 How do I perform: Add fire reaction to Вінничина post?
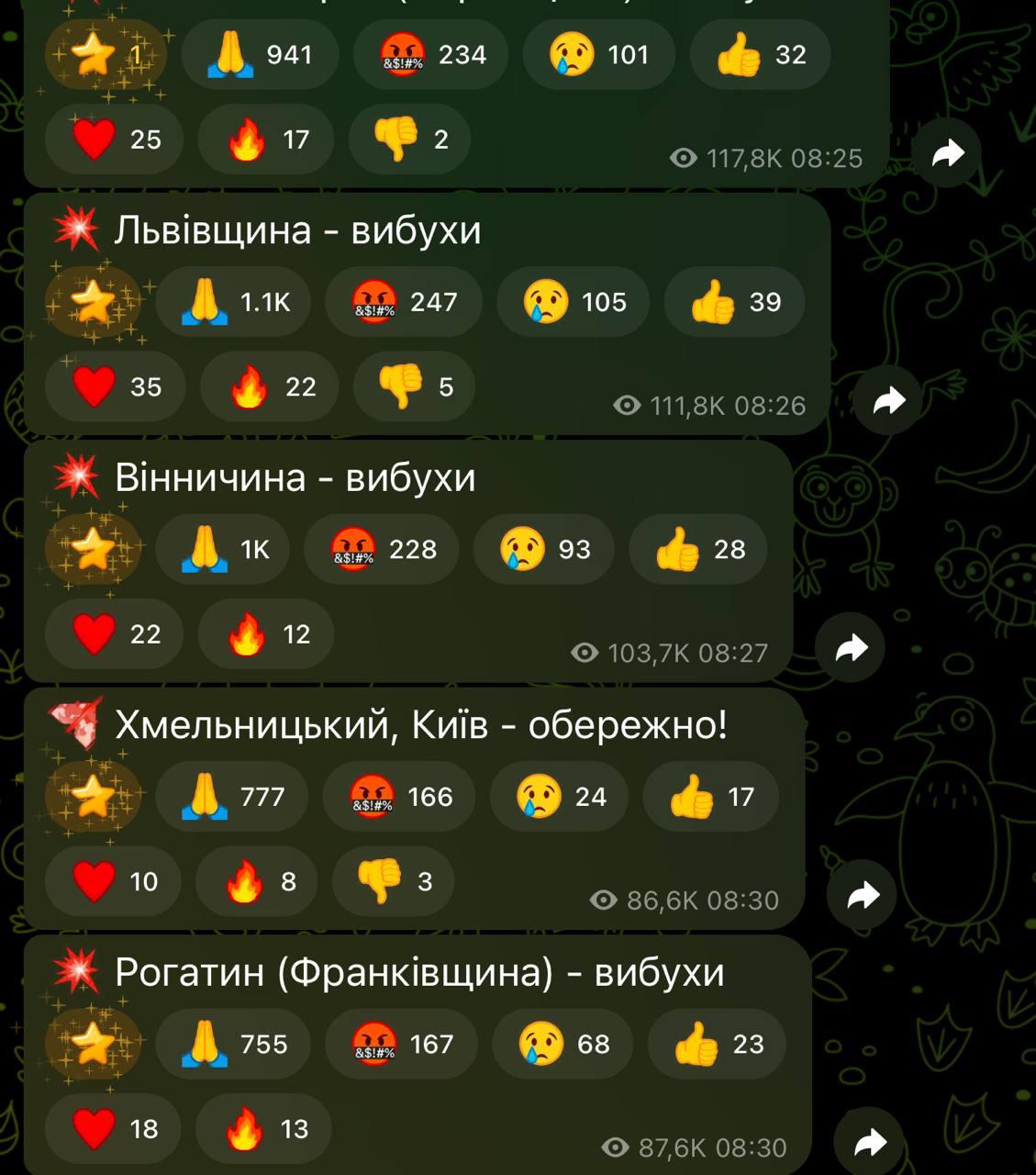[x=265, y=634]
